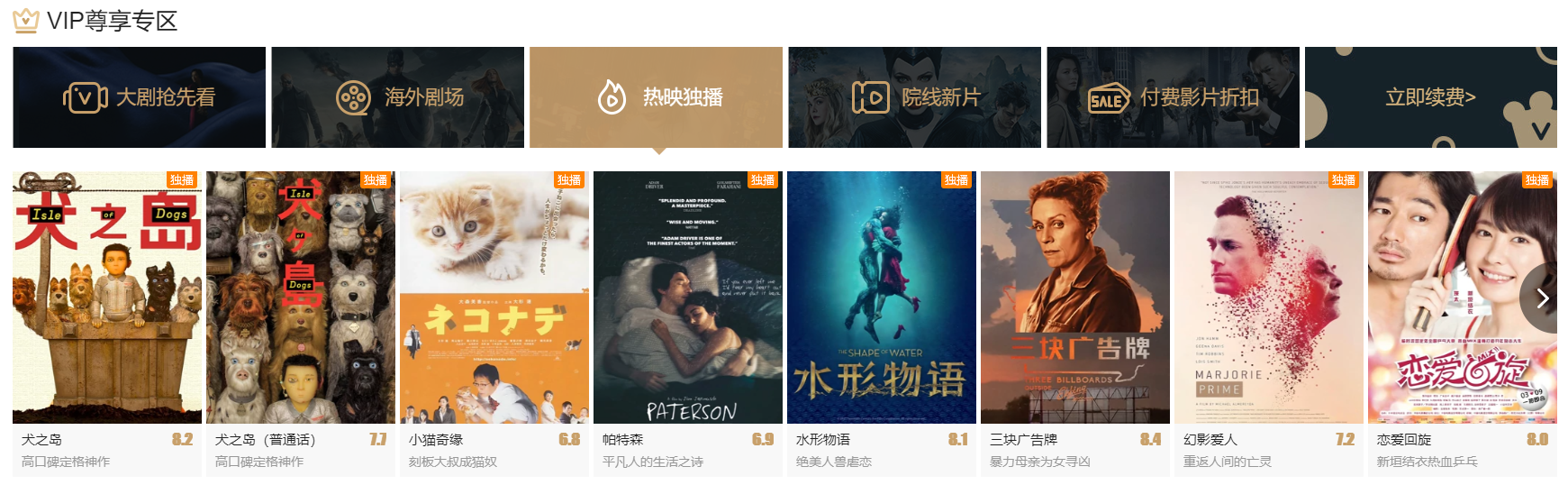
Task: Open the movie 三块广告牌
Action: (1075, 297)
